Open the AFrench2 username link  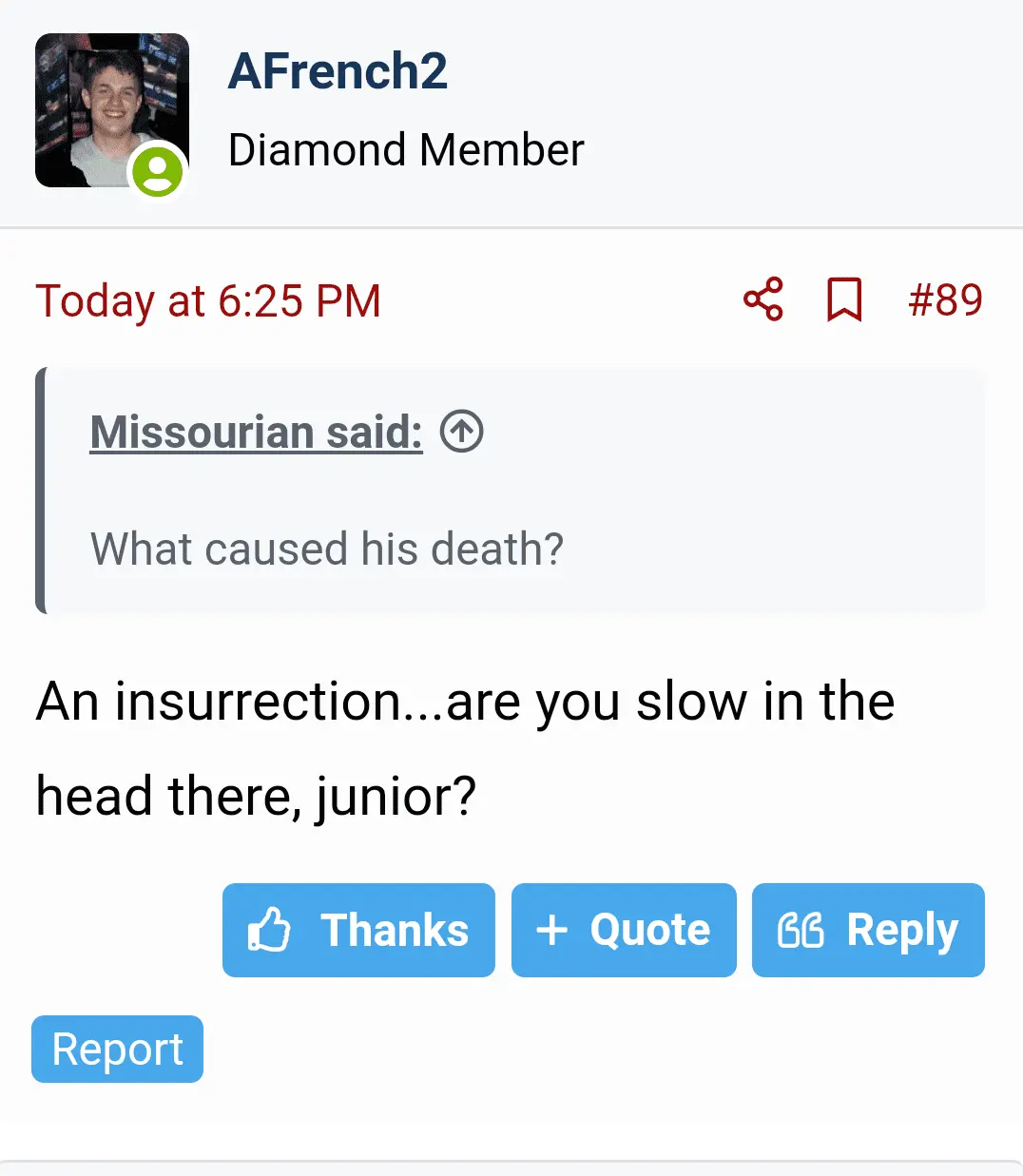tap(338, 71)
